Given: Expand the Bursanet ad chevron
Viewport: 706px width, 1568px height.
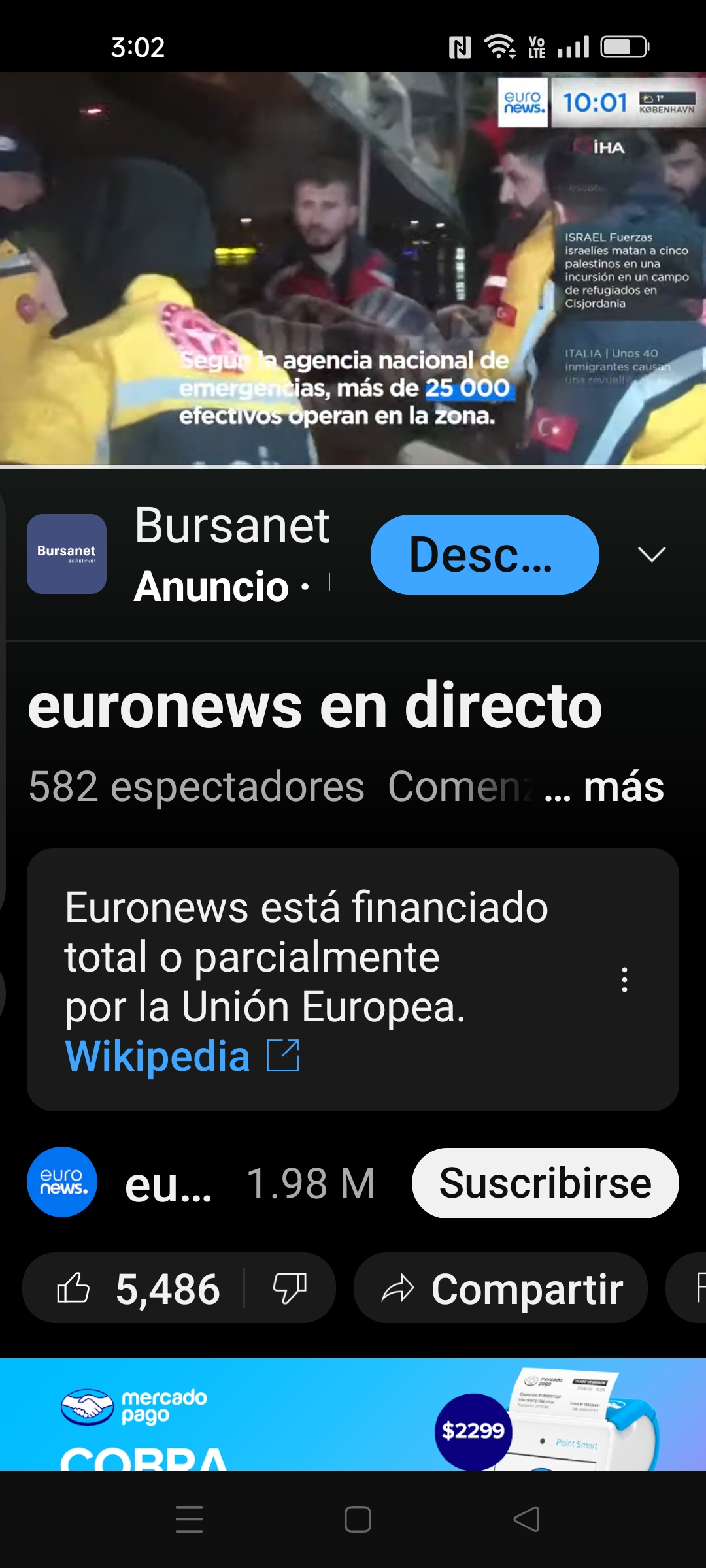Looking at the screenshot, I should [651, 555].
